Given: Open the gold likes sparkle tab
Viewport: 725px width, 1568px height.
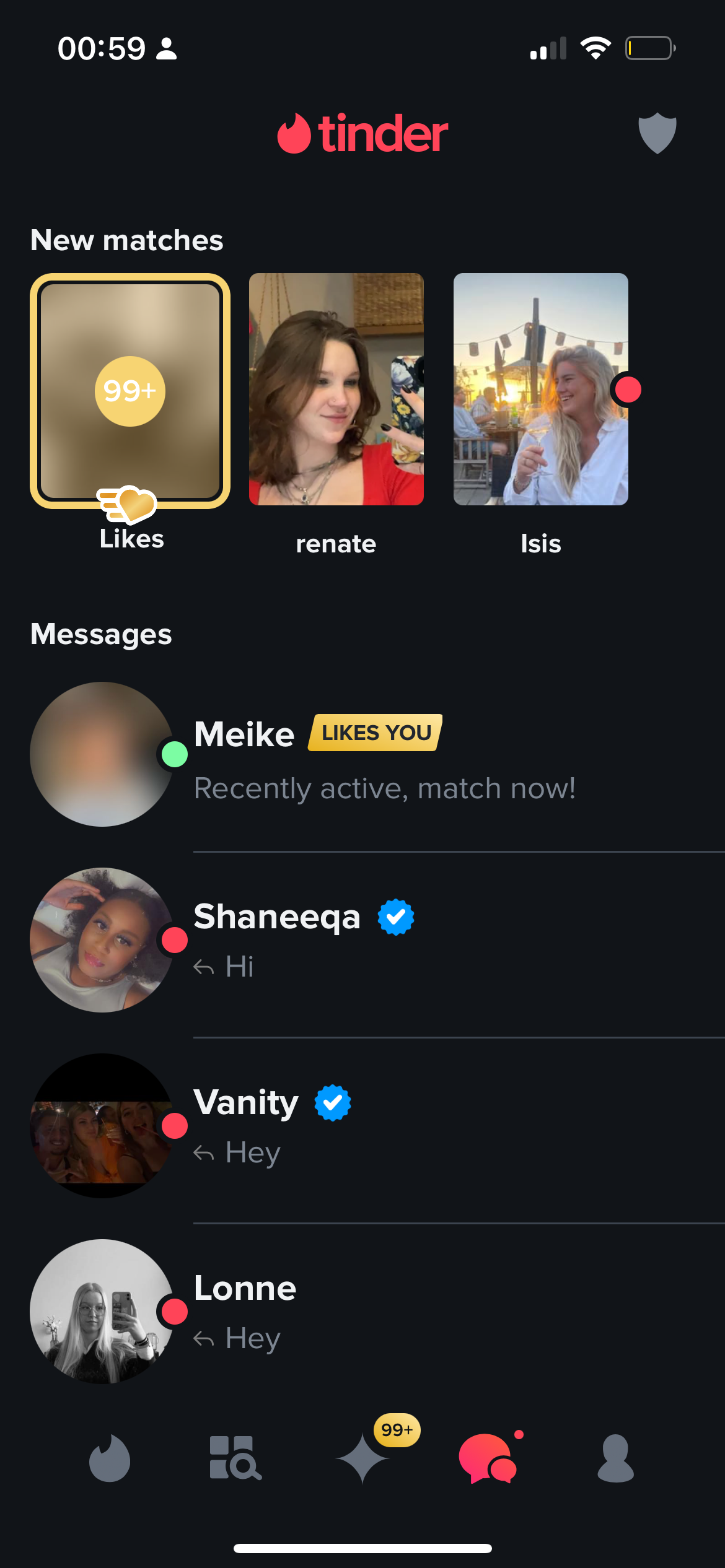Looking at the screenshot, I should pos(363,1458).
